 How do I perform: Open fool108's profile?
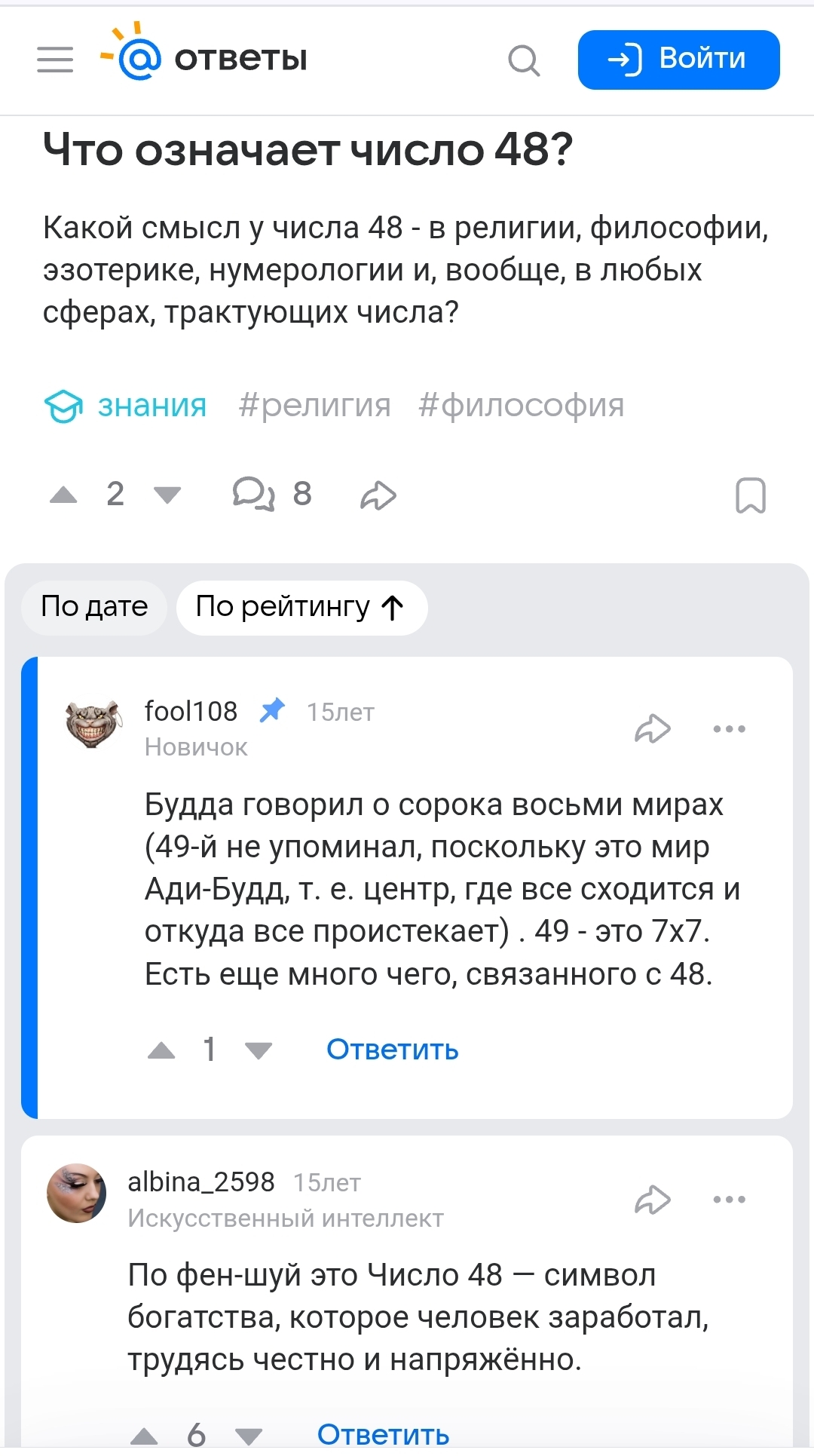click(191, 711)
